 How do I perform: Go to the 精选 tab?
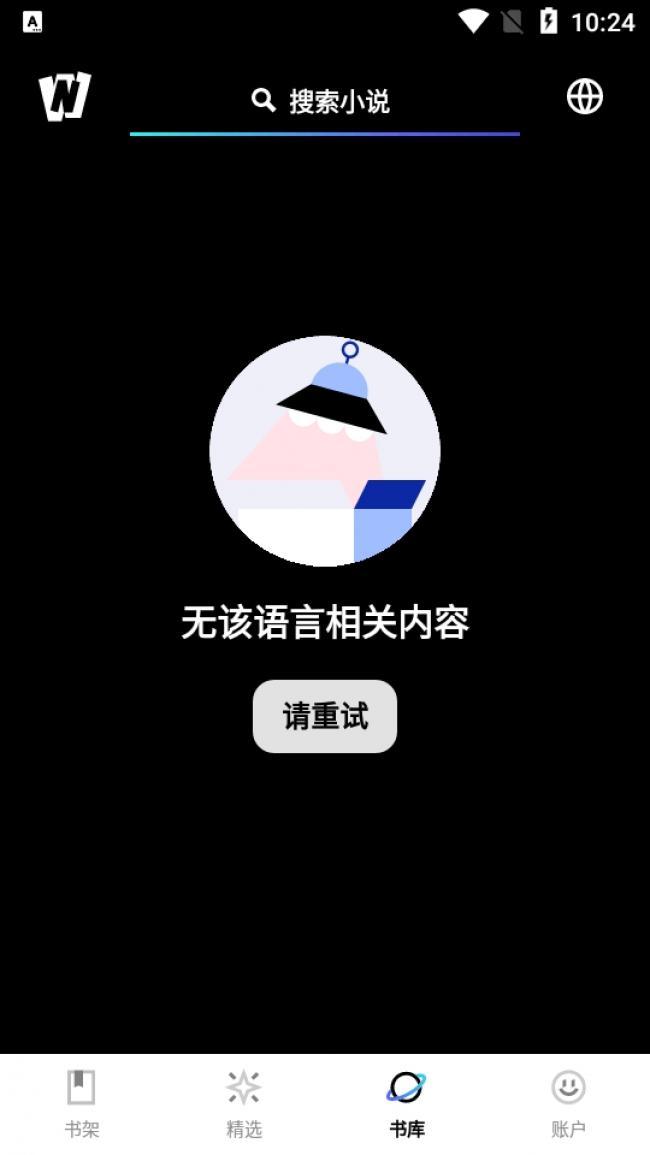click(244, 1103)
